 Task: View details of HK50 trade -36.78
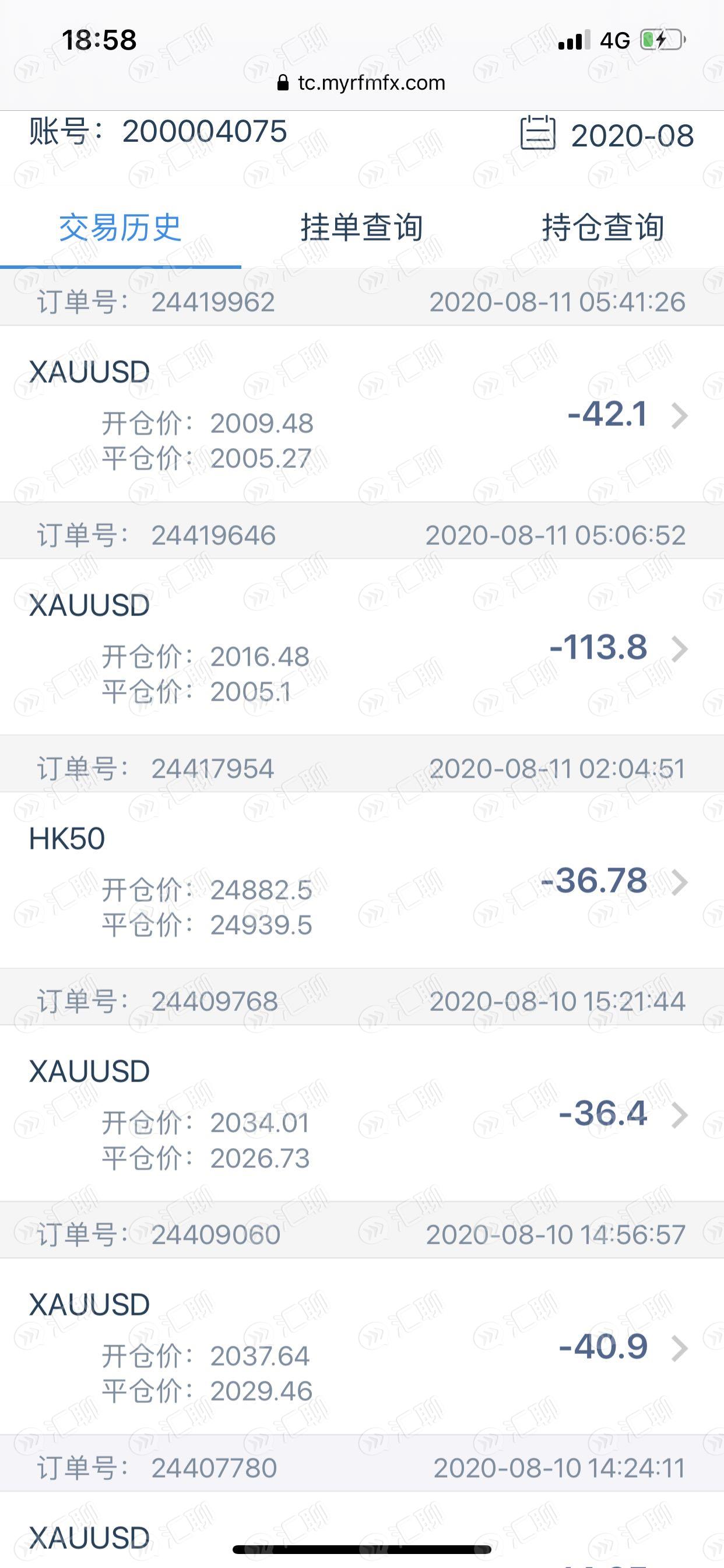[x=362, y=880]
